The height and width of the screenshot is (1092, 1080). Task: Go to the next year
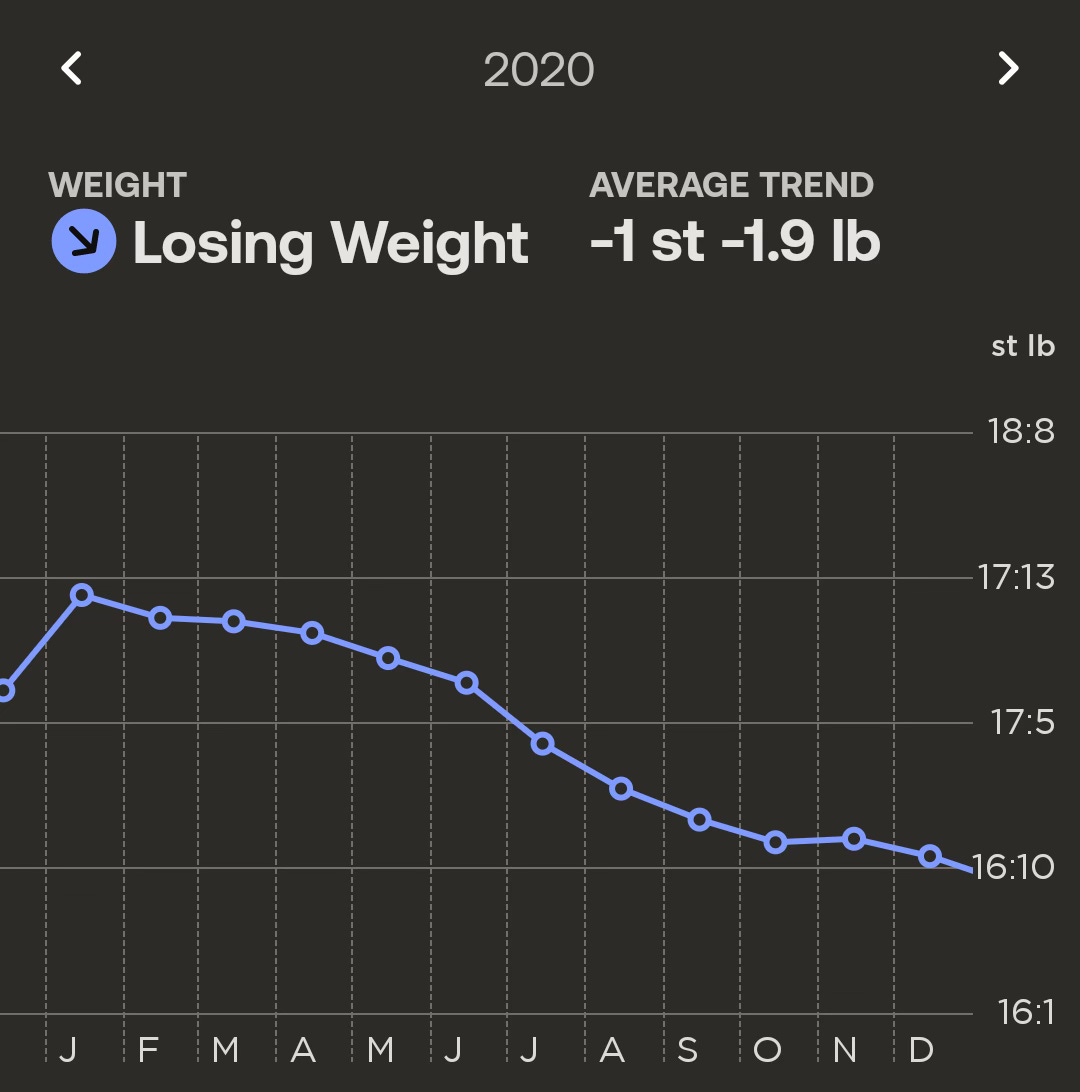(1008, 69)
